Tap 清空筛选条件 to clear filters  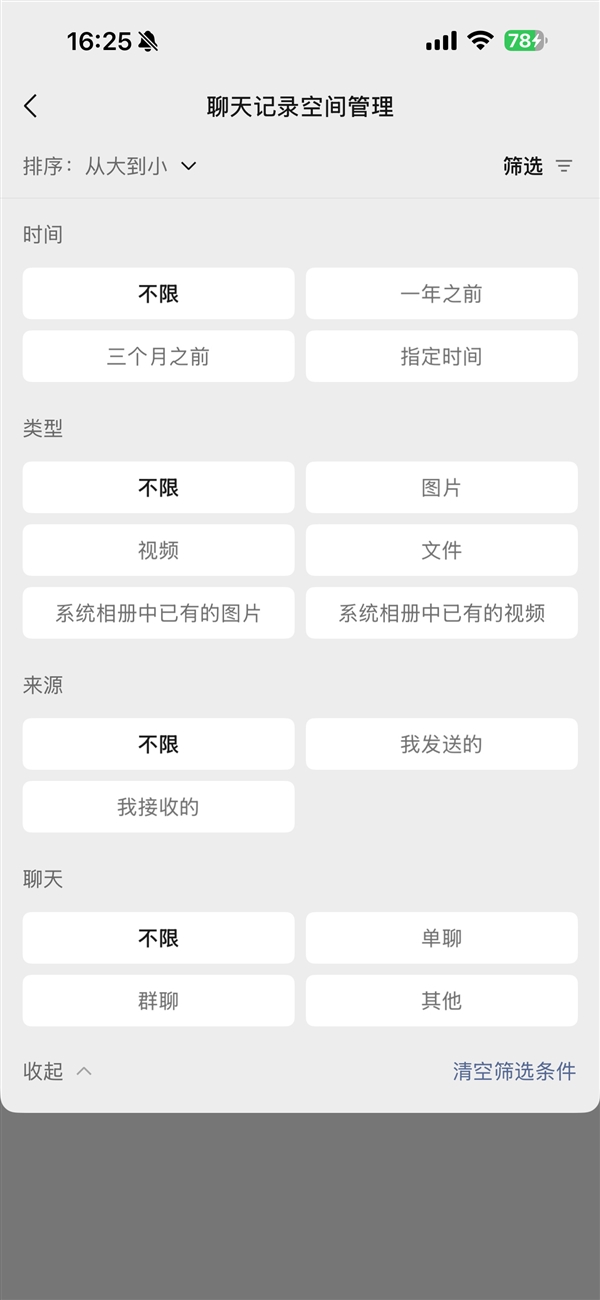tap(514, 1071)
